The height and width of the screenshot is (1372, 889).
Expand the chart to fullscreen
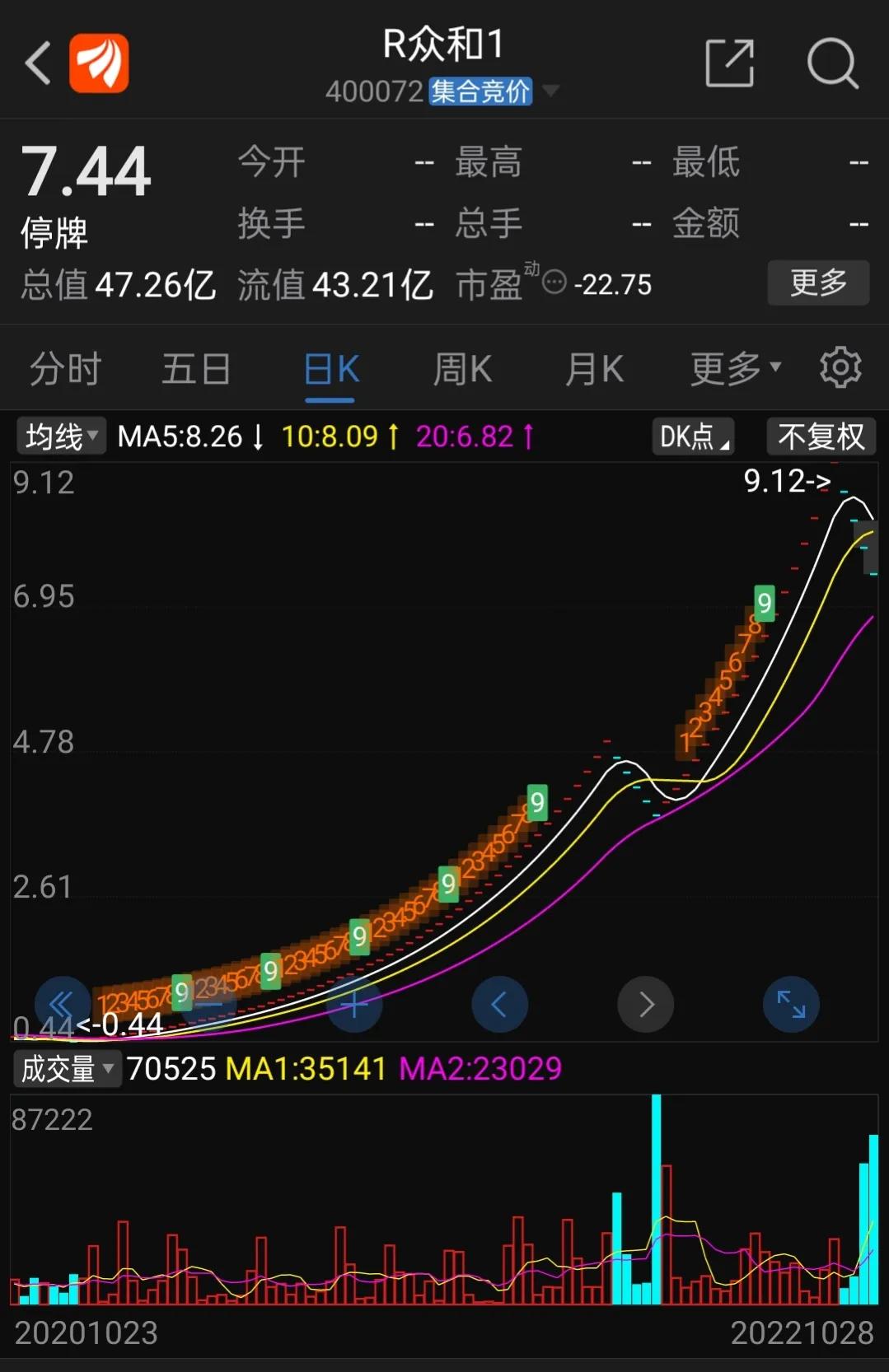pos(790,1004)
